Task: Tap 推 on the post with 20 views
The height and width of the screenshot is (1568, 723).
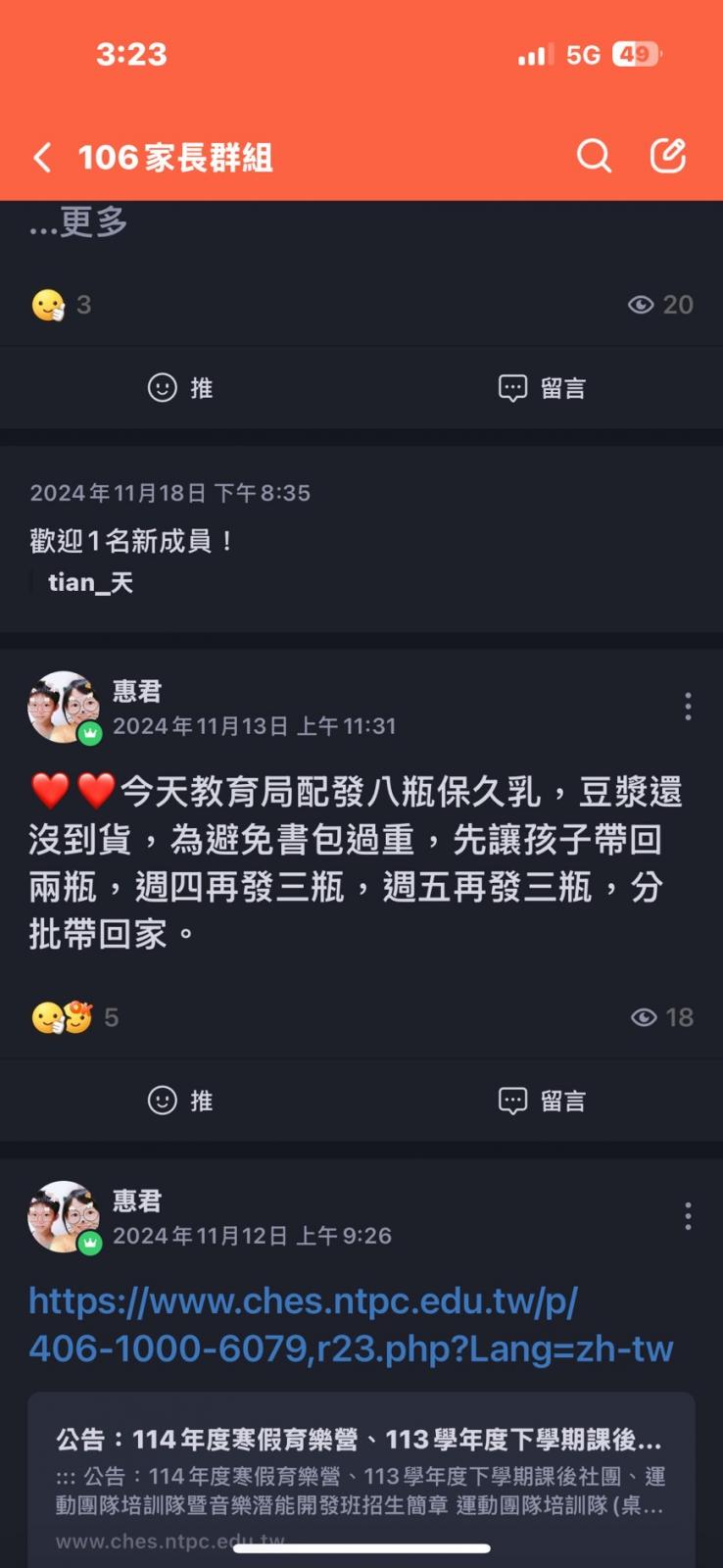Action: click(x=181, y=388)
